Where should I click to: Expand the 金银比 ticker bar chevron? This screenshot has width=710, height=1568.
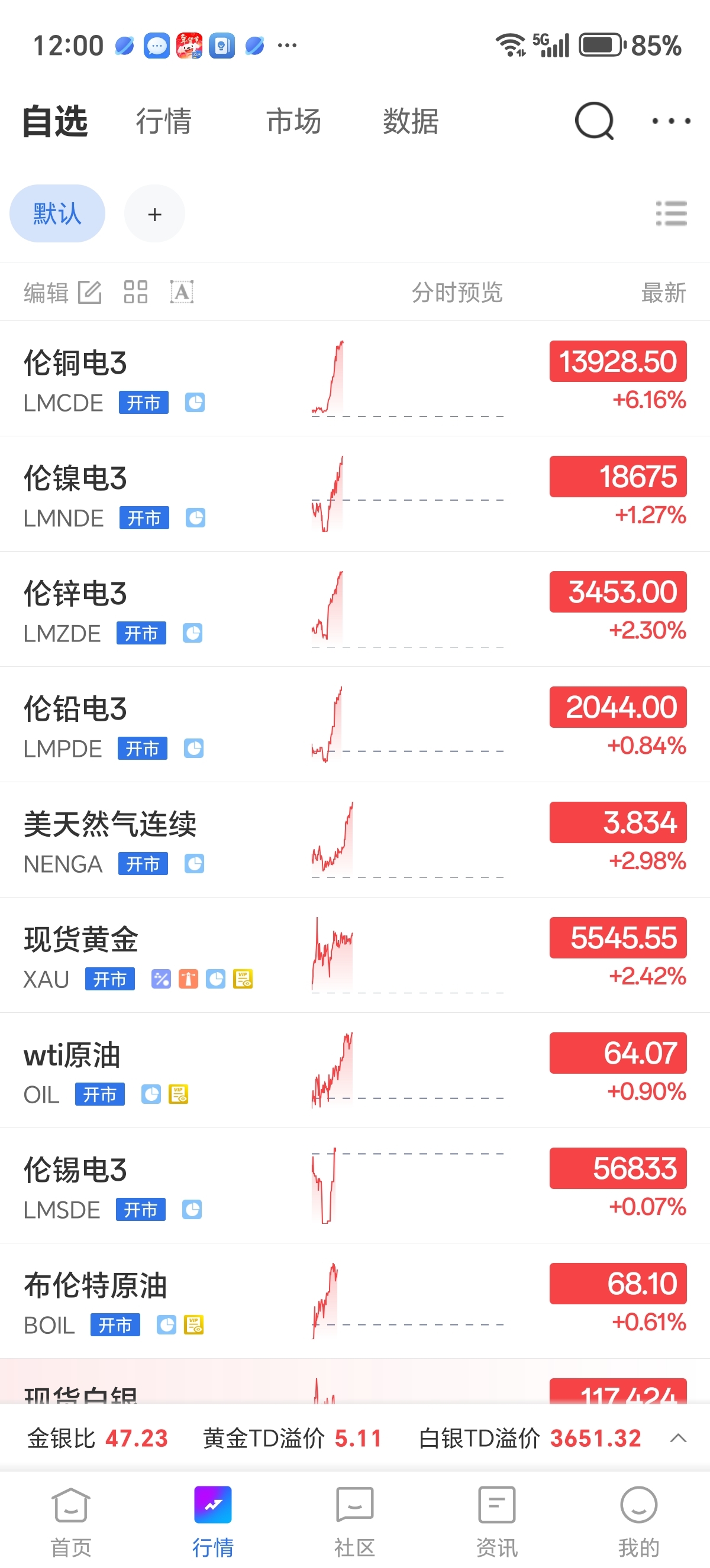[677, 1439]
